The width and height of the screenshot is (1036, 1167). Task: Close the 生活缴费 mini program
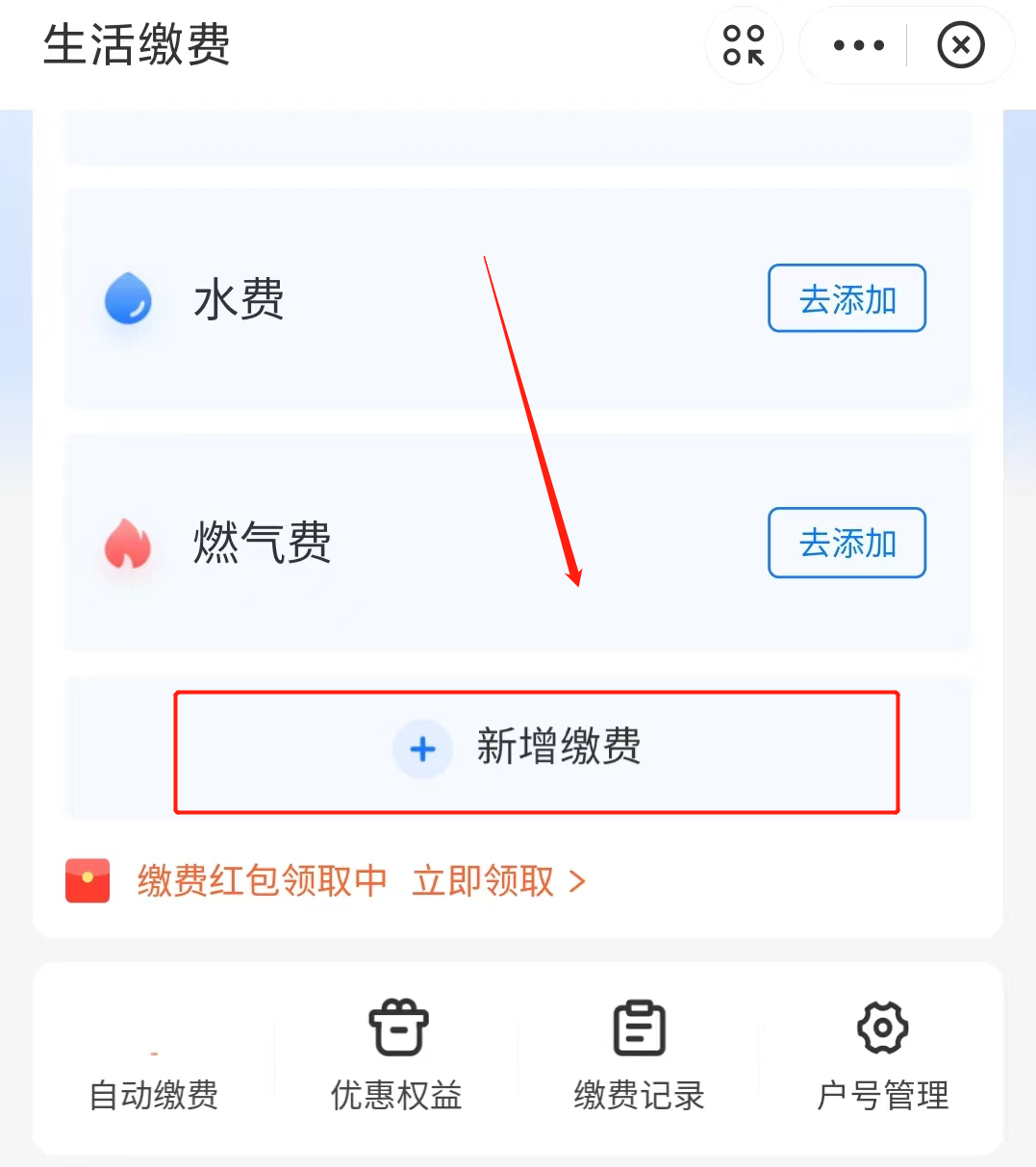click(960, 45)
